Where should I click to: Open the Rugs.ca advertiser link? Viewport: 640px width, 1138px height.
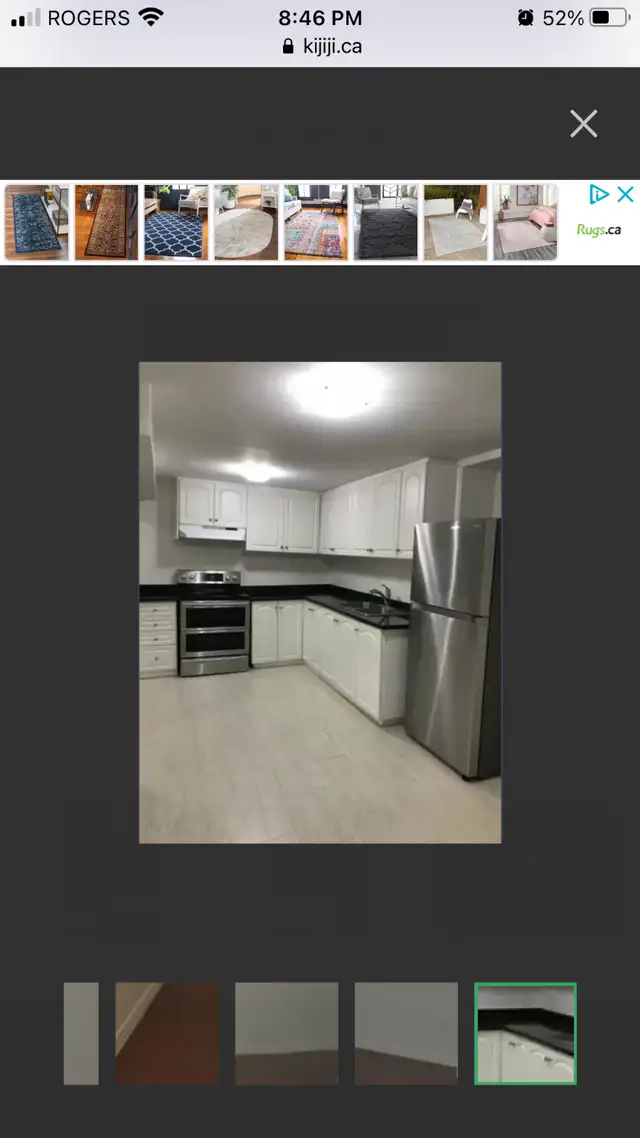pyautogui.click(x=599, y=229)
